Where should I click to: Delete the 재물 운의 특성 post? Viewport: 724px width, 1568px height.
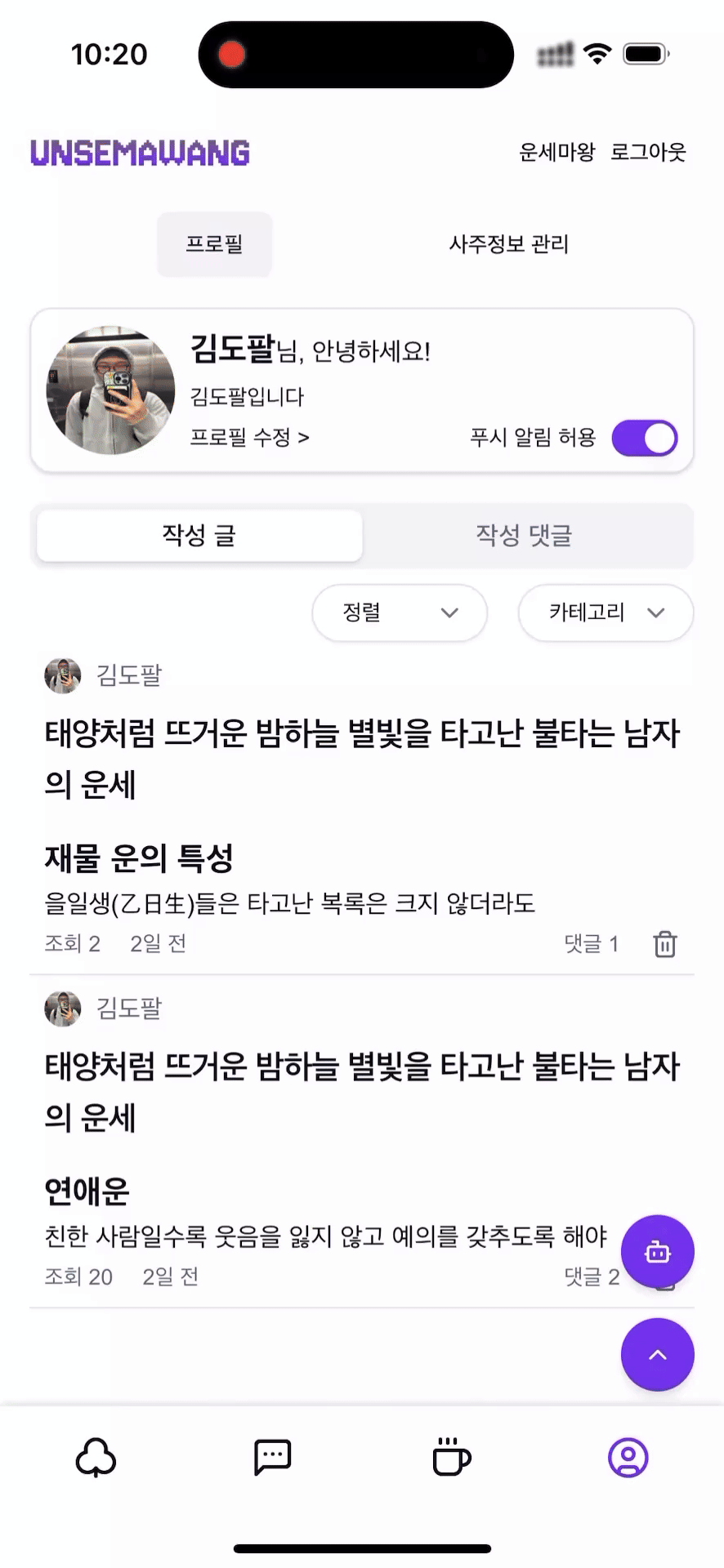[665, 944]
